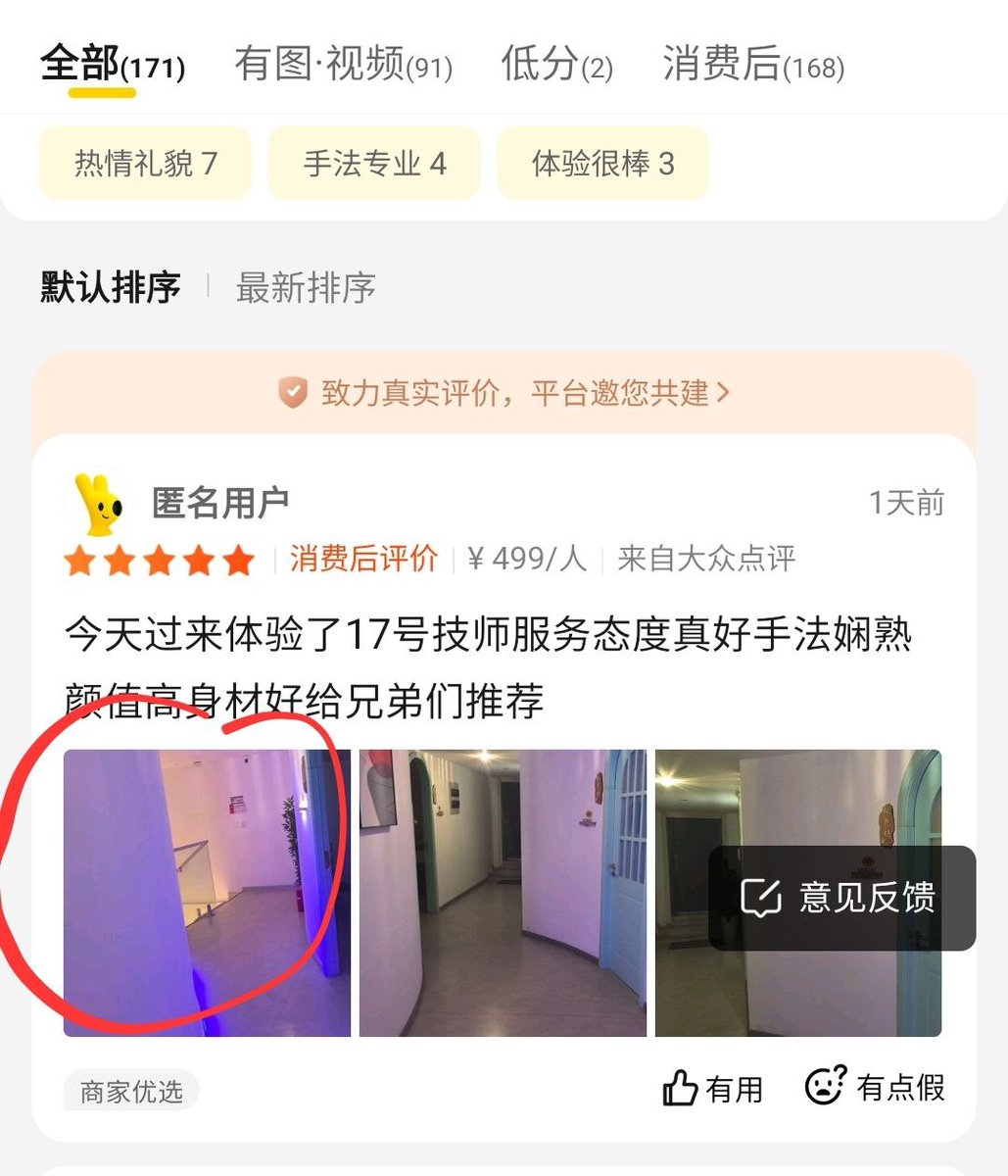Switch to the 有图·视频 tab

click(344, 65)
